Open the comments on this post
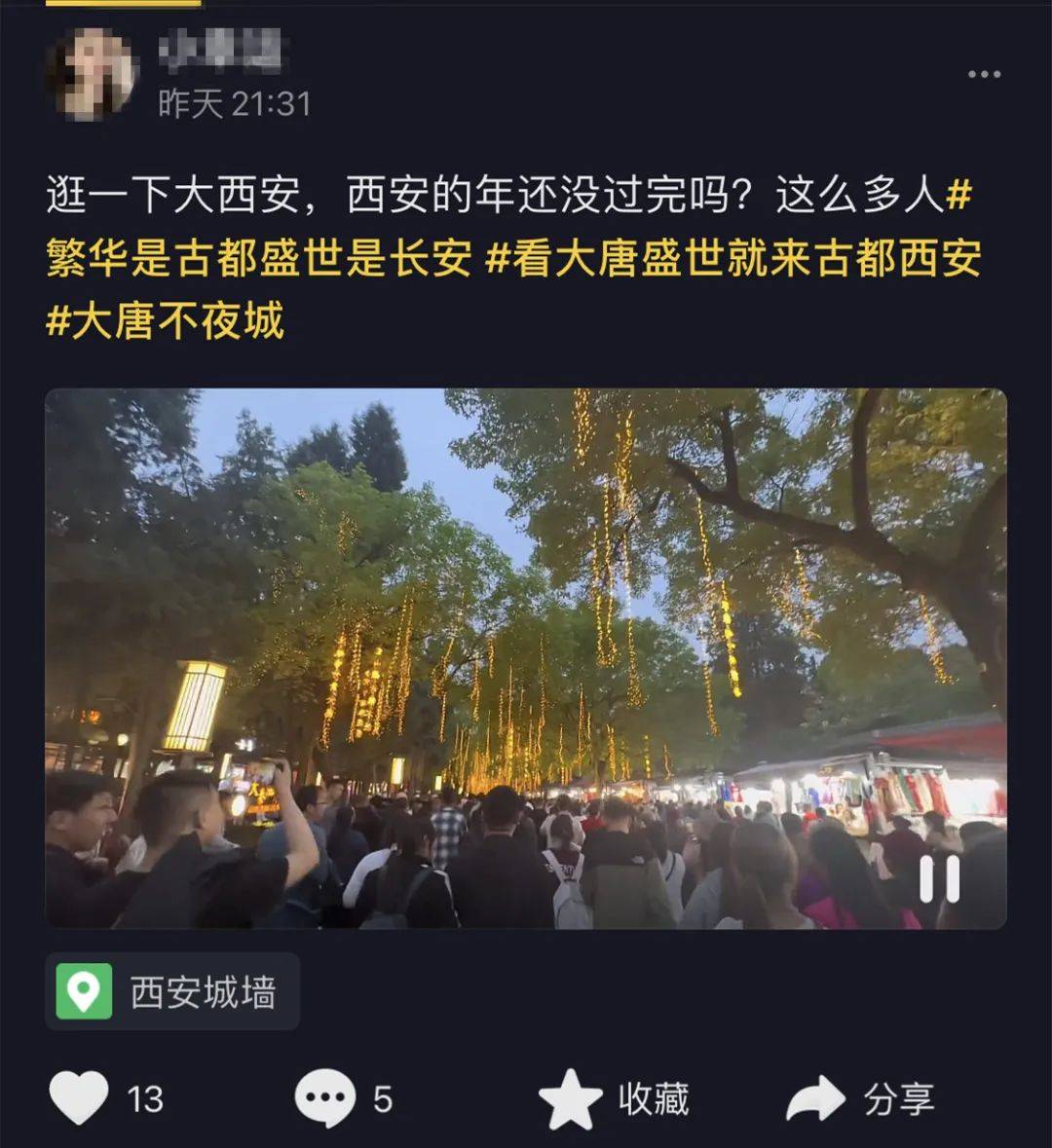1052x1148 pixels. 325,1098
